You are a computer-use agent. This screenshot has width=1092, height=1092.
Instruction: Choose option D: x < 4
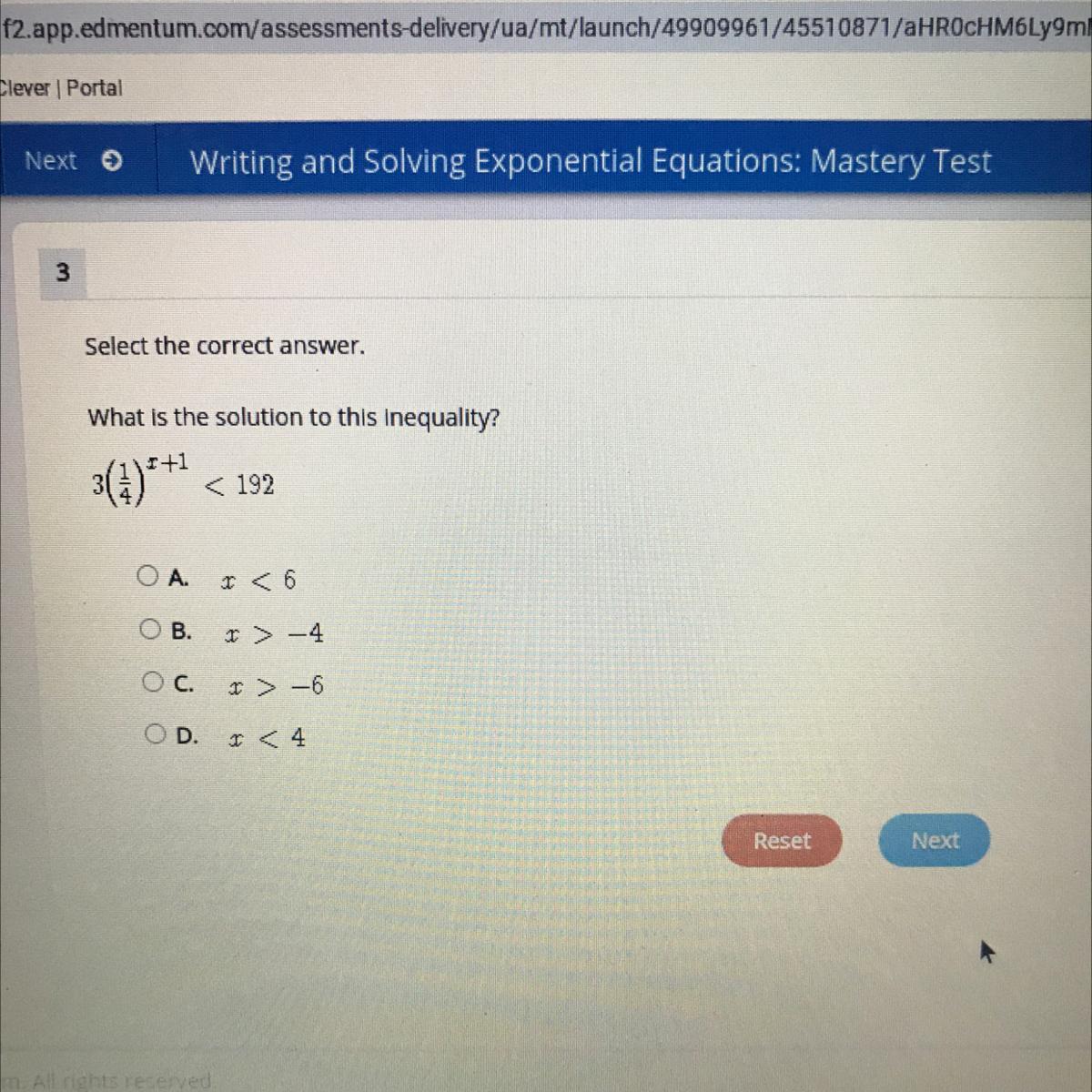156,733
